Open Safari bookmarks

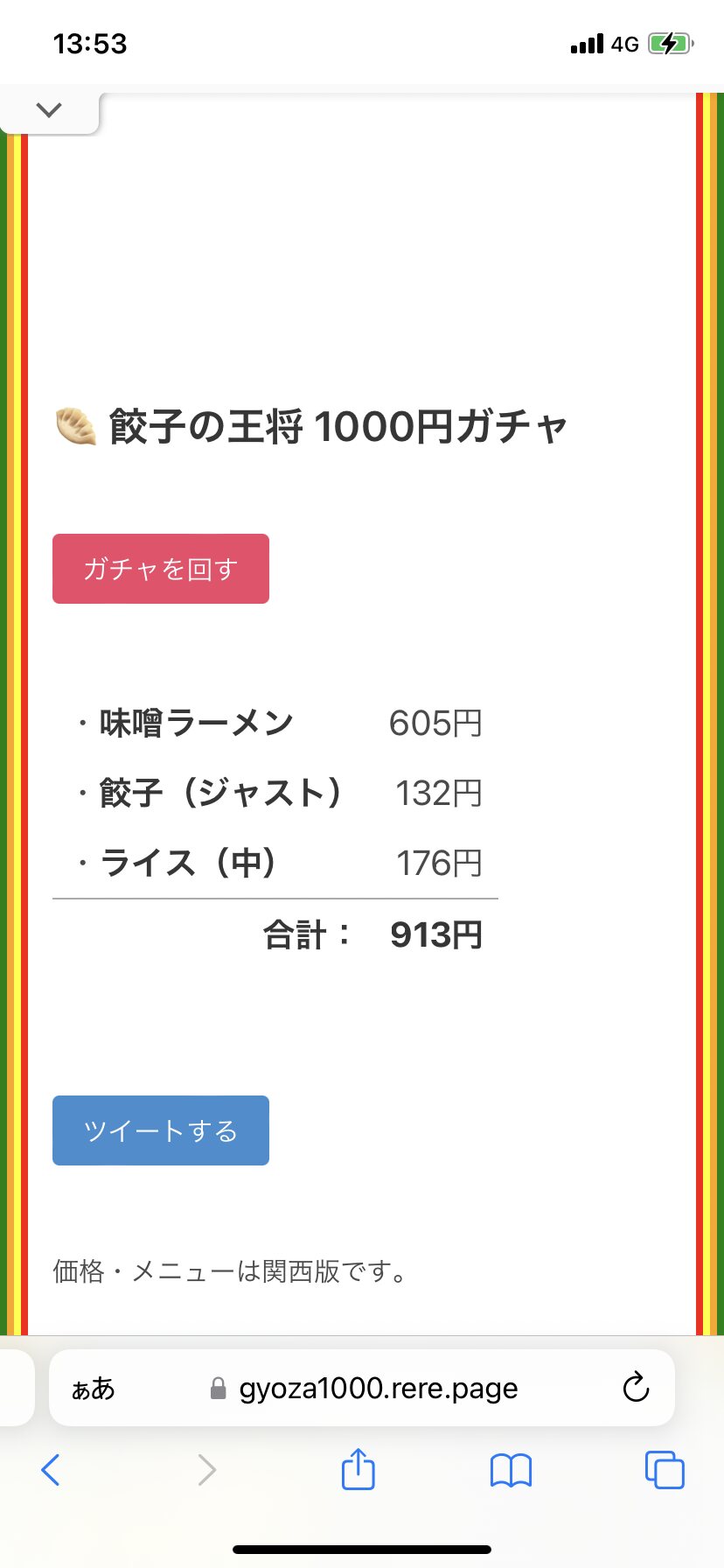(x=511, y=1470)
